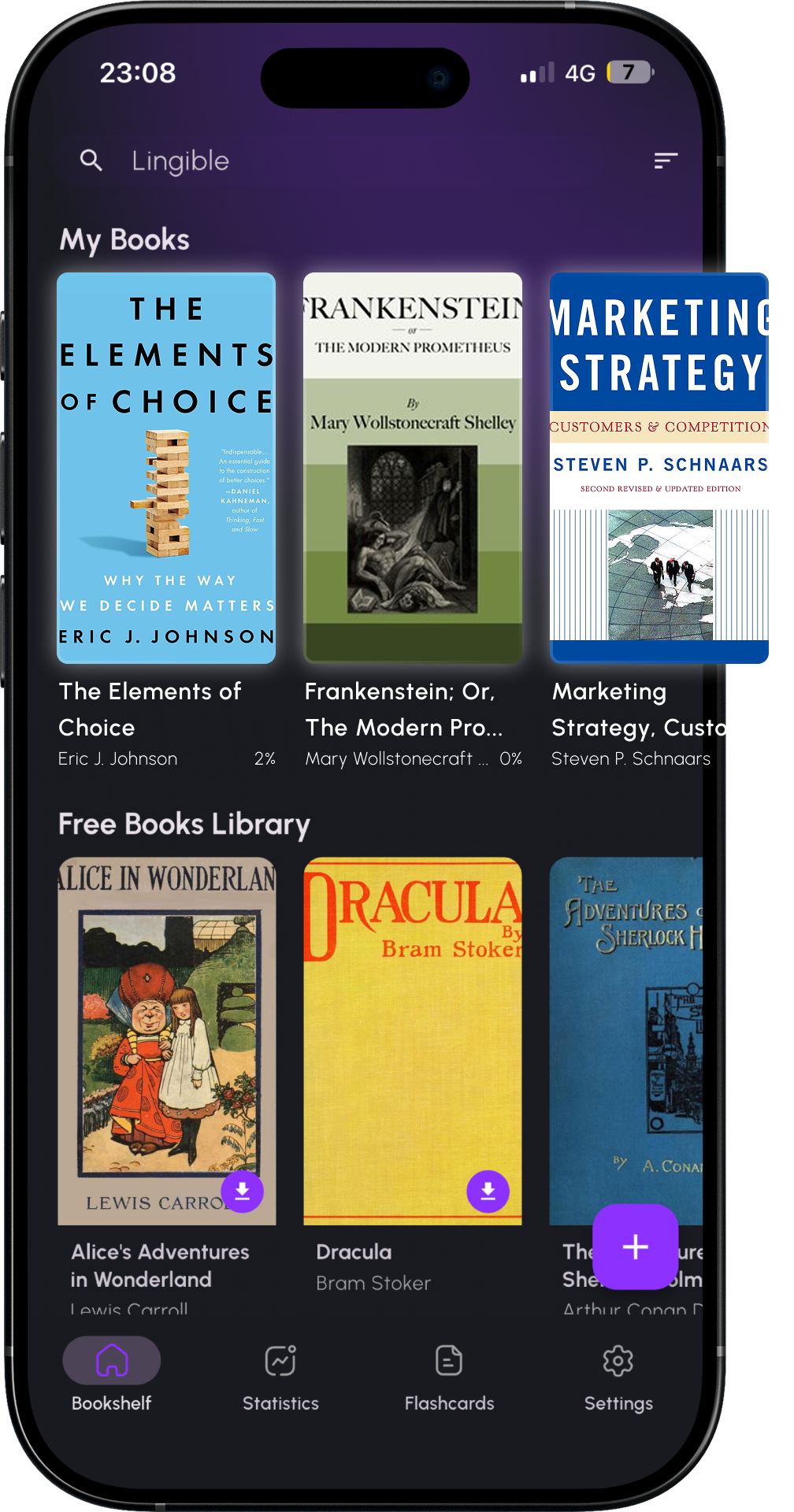Download Alice's Adventures in Wonderland

tap(243, 1191)
